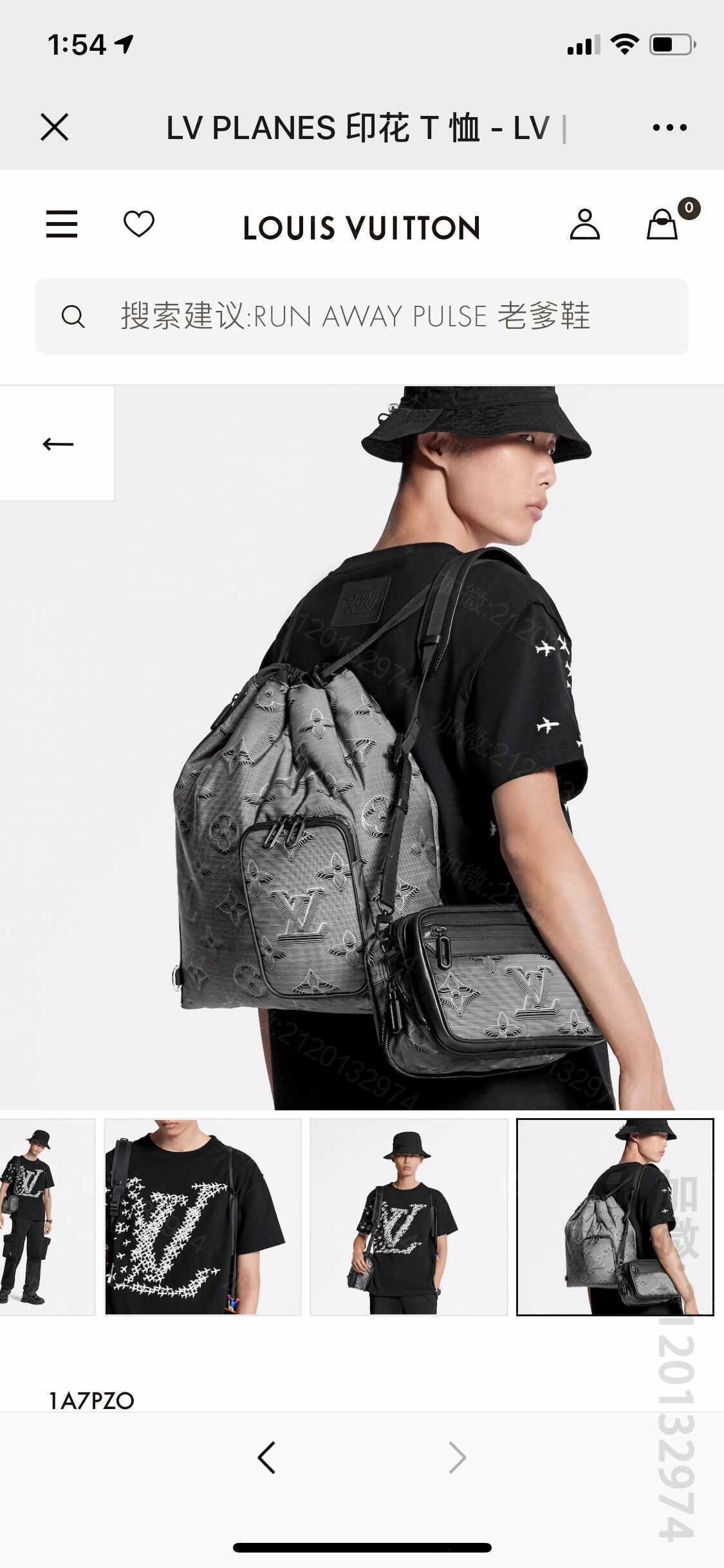Go to the Louis Vuitton homepage logo
This screenshot has width=724, height=1568.
click(x=361, y=228)
